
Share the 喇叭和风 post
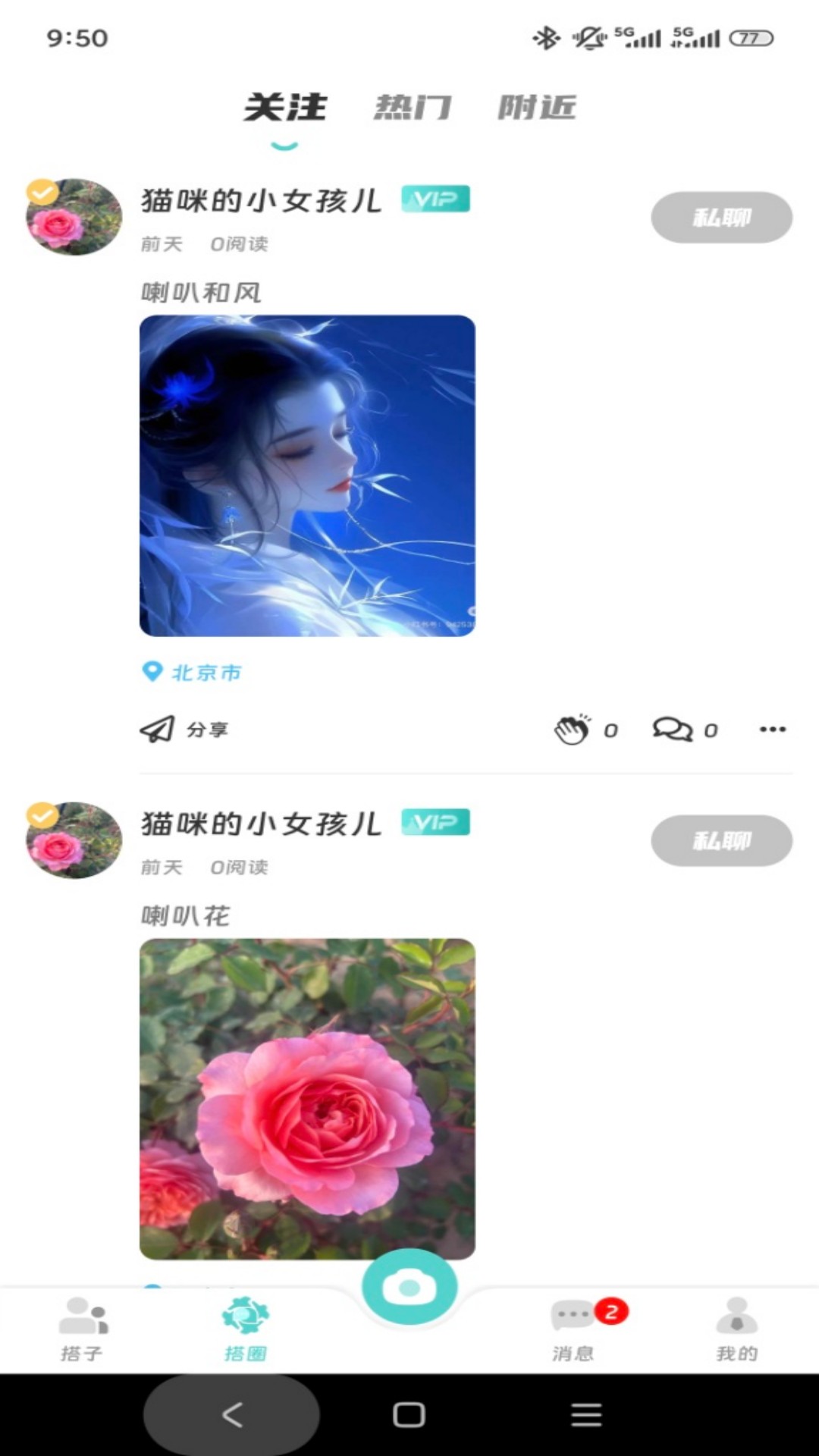[184, 730]
